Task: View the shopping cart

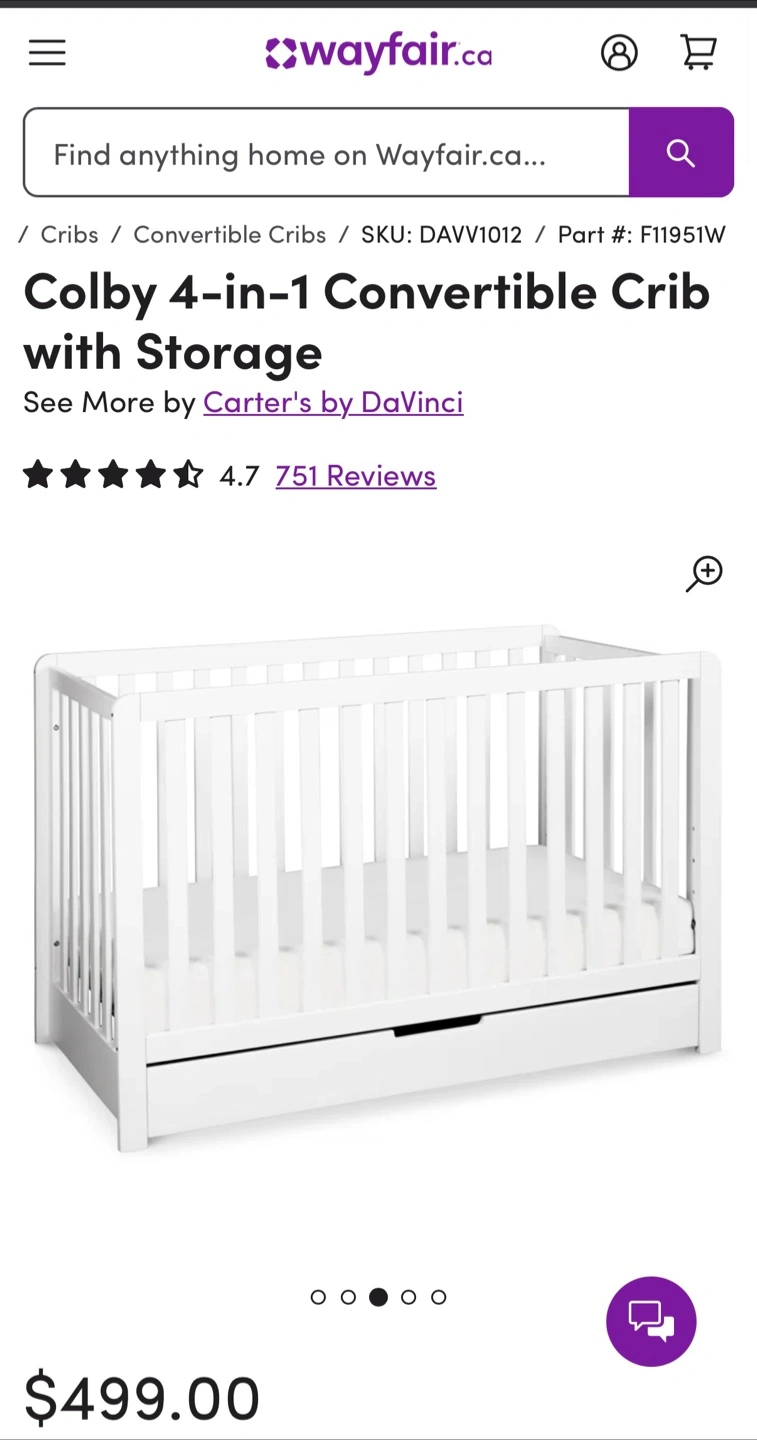Action: [x=699, y=52]
